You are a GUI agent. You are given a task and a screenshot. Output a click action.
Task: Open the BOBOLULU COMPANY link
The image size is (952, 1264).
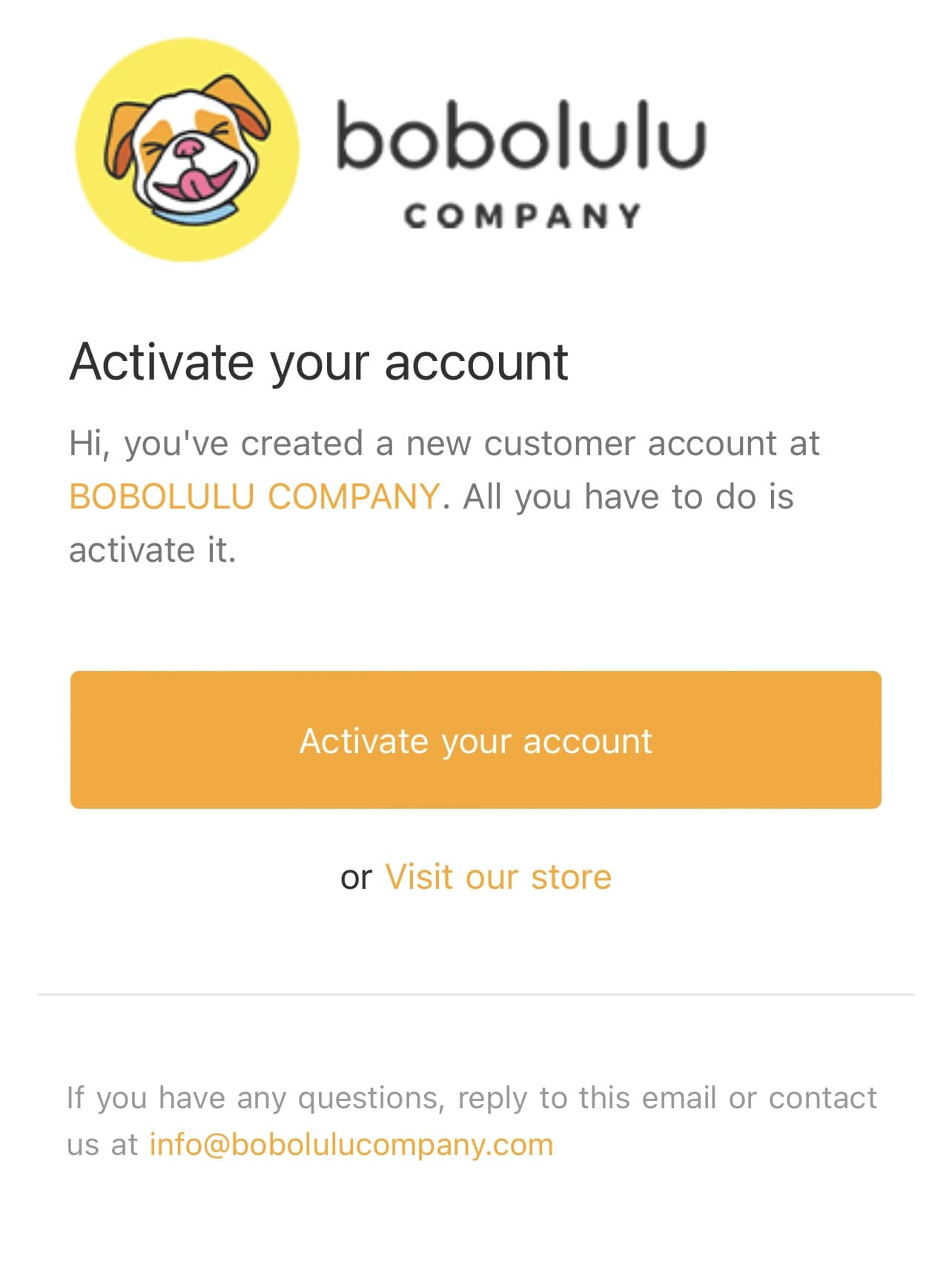click(254, 497)
